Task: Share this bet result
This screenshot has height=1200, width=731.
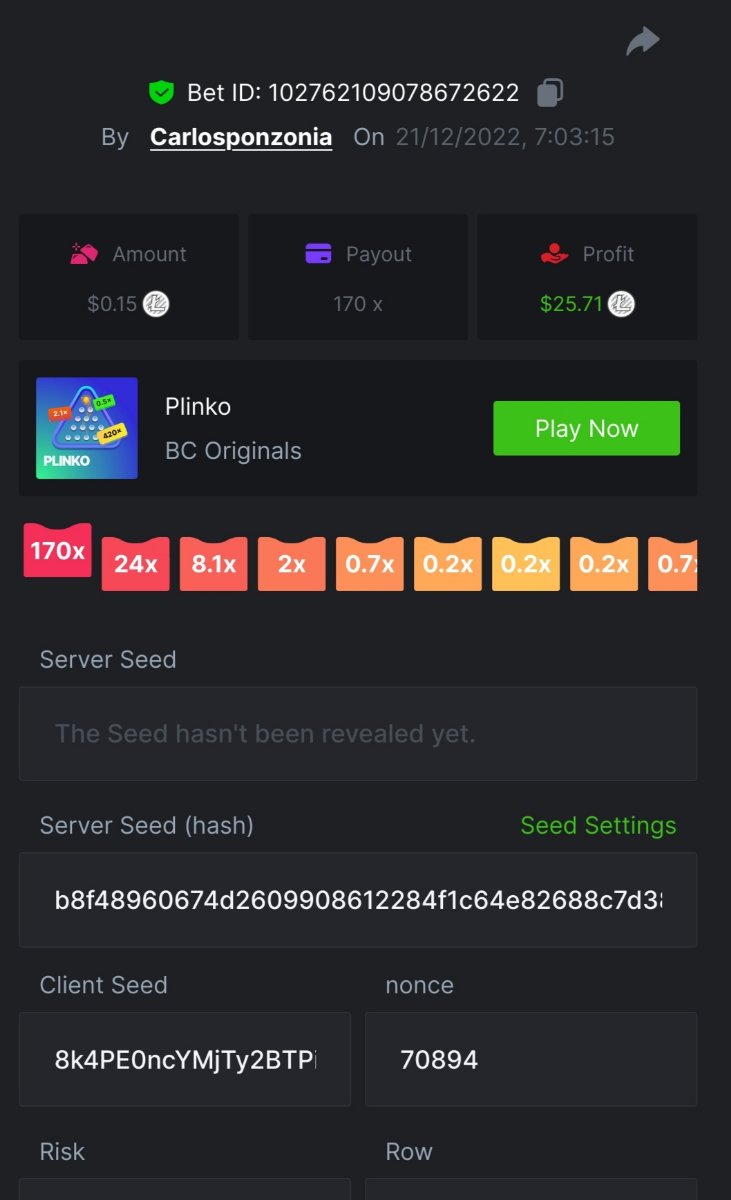Action: 643,41
